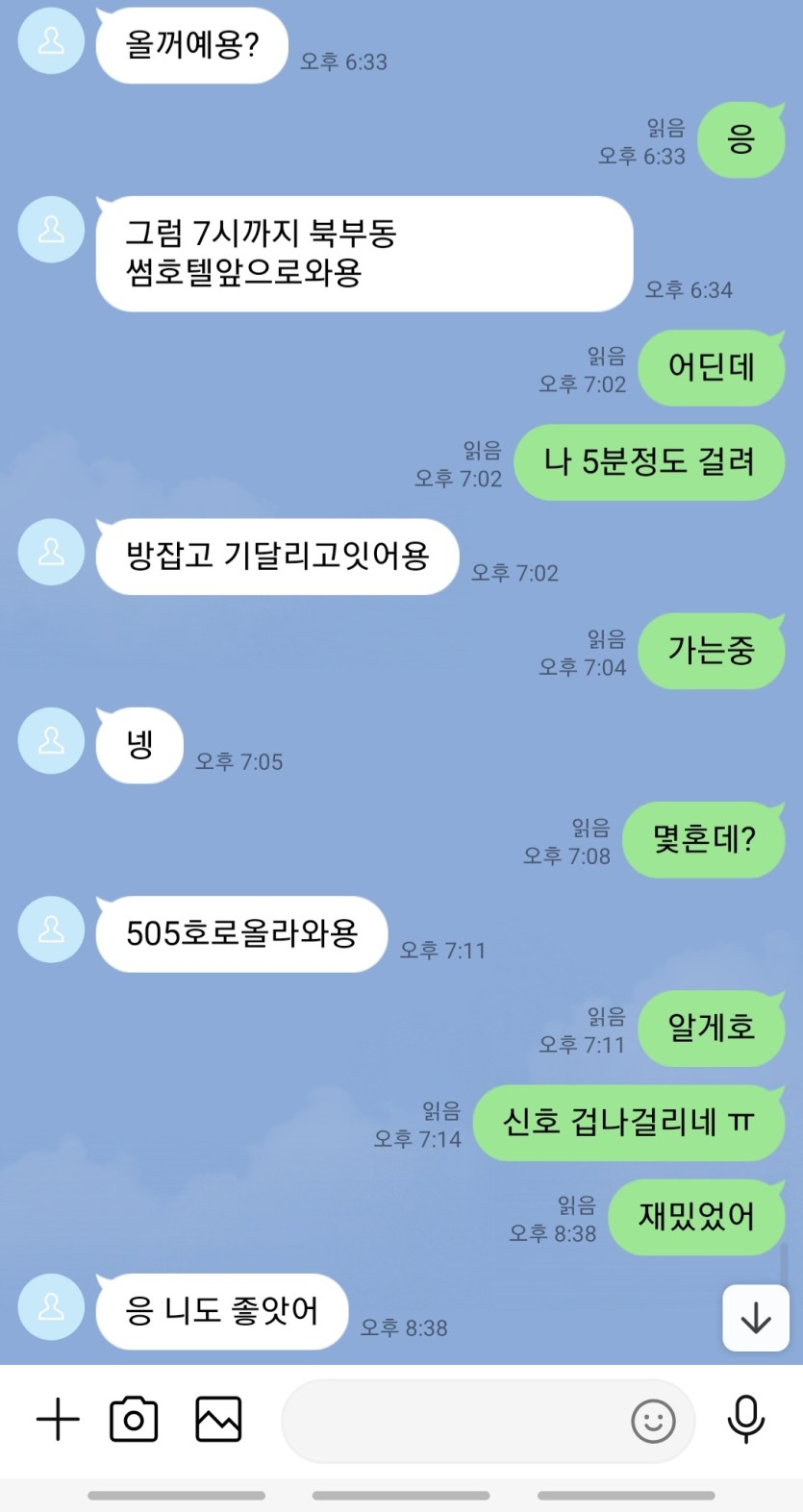Focus the message input field
803x1512 pixels.
pos(452,1421)
